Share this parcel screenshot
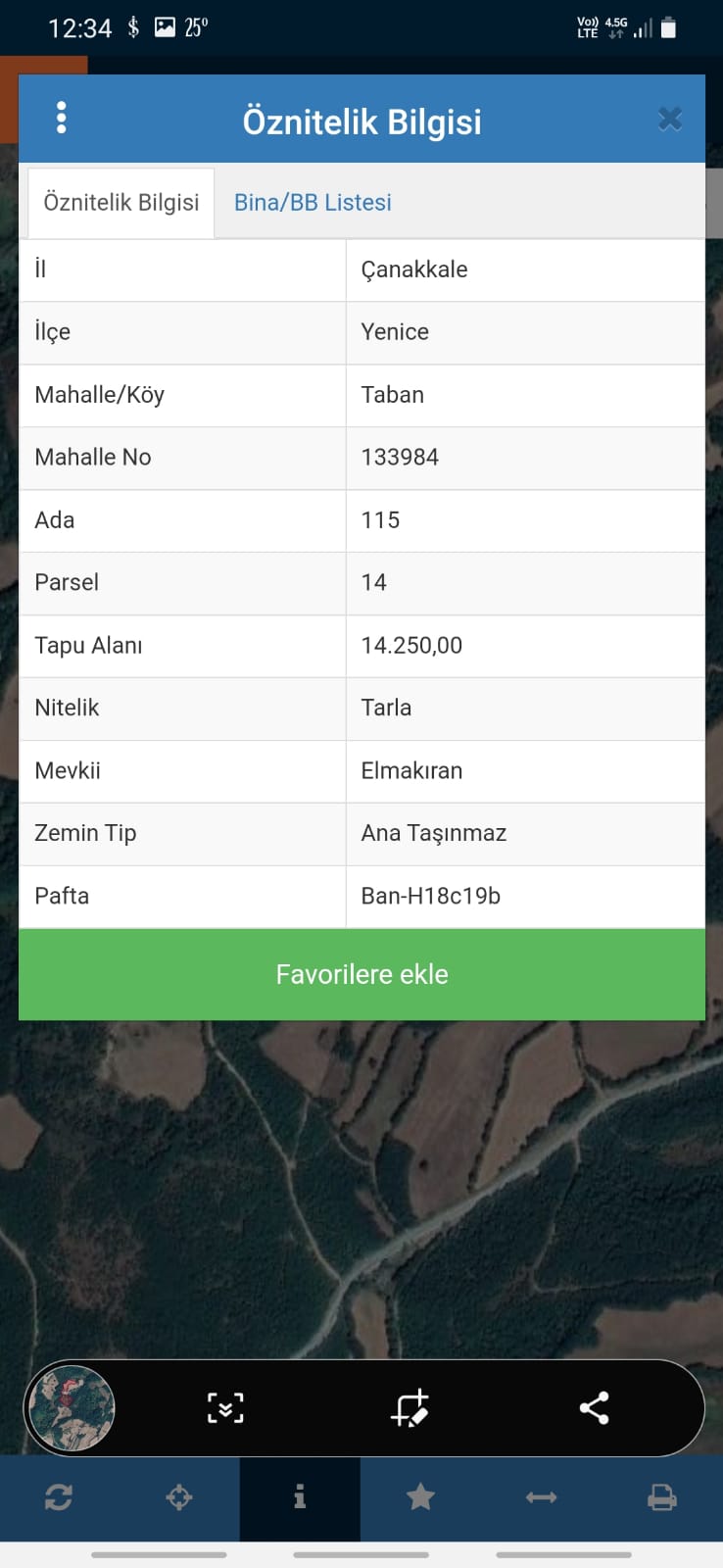Viewport: 723px width, 1568px height. pyautogui.click(x=594, y=1408)
